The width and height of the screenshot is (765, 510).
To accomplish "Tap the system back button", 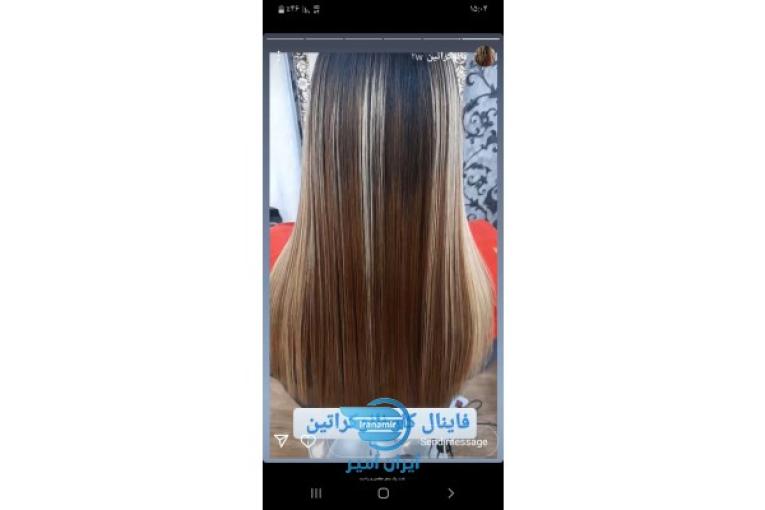I will [451, 493].
